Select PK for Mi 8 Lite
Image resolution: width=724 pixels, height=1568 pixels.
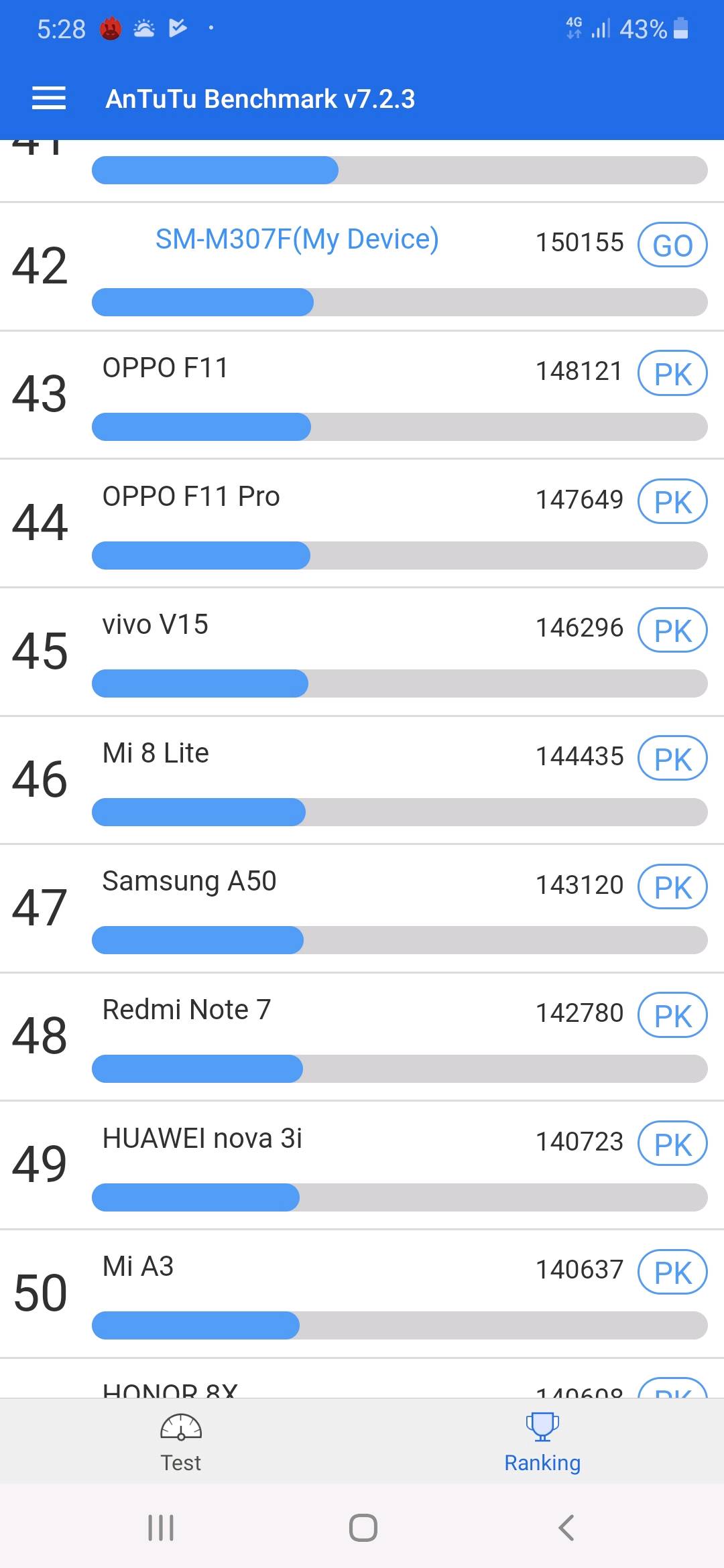click(672, 759)
